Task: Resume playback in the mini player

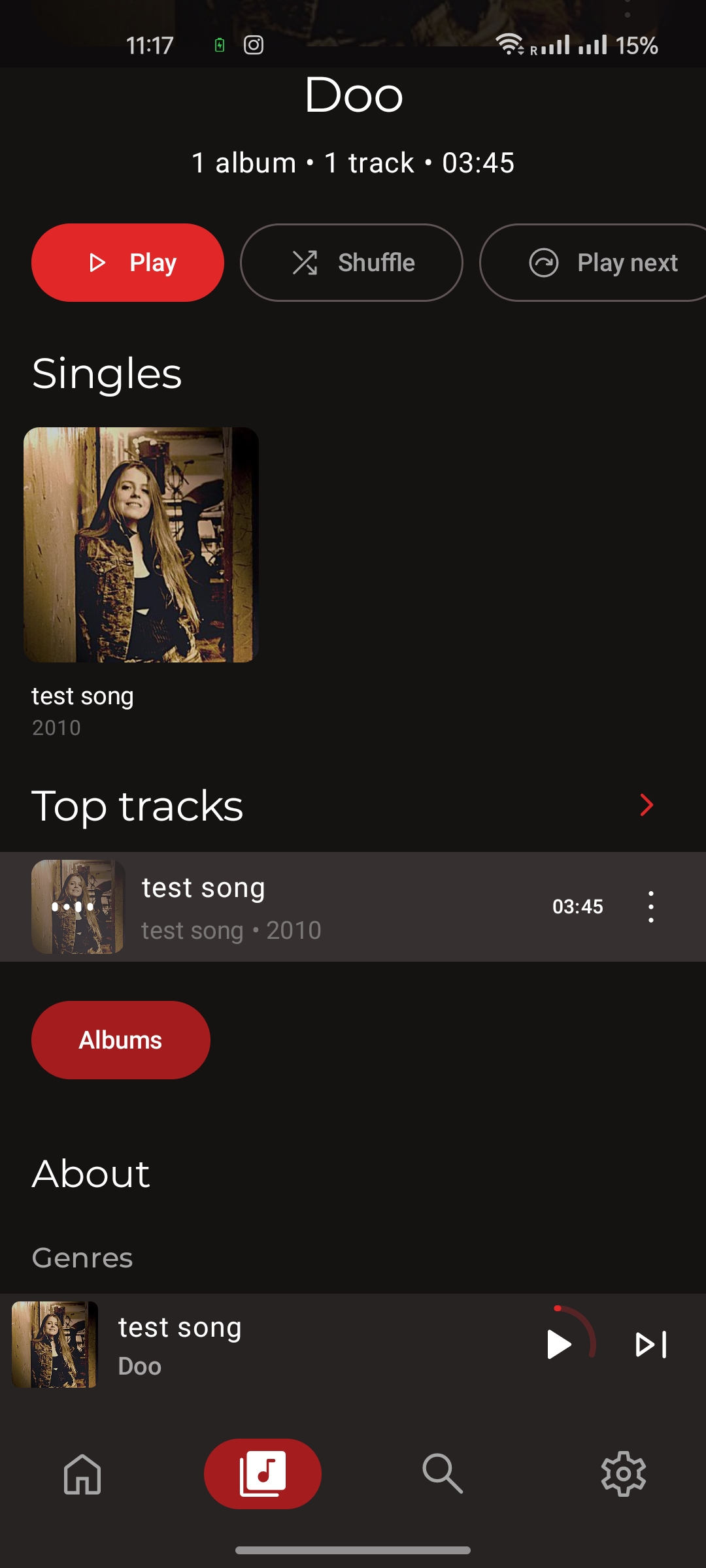Action: [x=559, y=1345]
